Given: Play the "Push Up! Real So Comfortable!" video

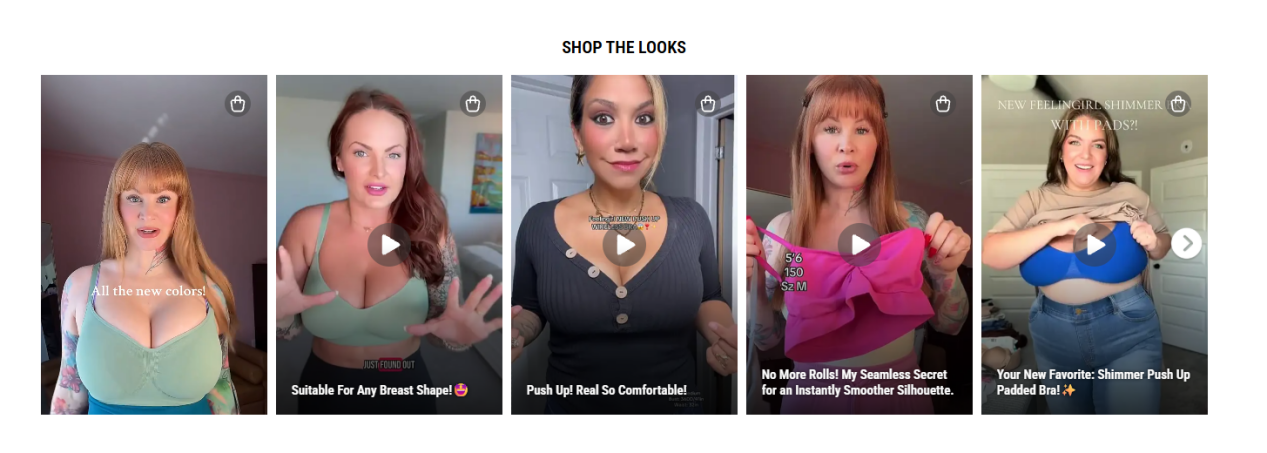Looking at the screenshot, I should coord(624,244).
